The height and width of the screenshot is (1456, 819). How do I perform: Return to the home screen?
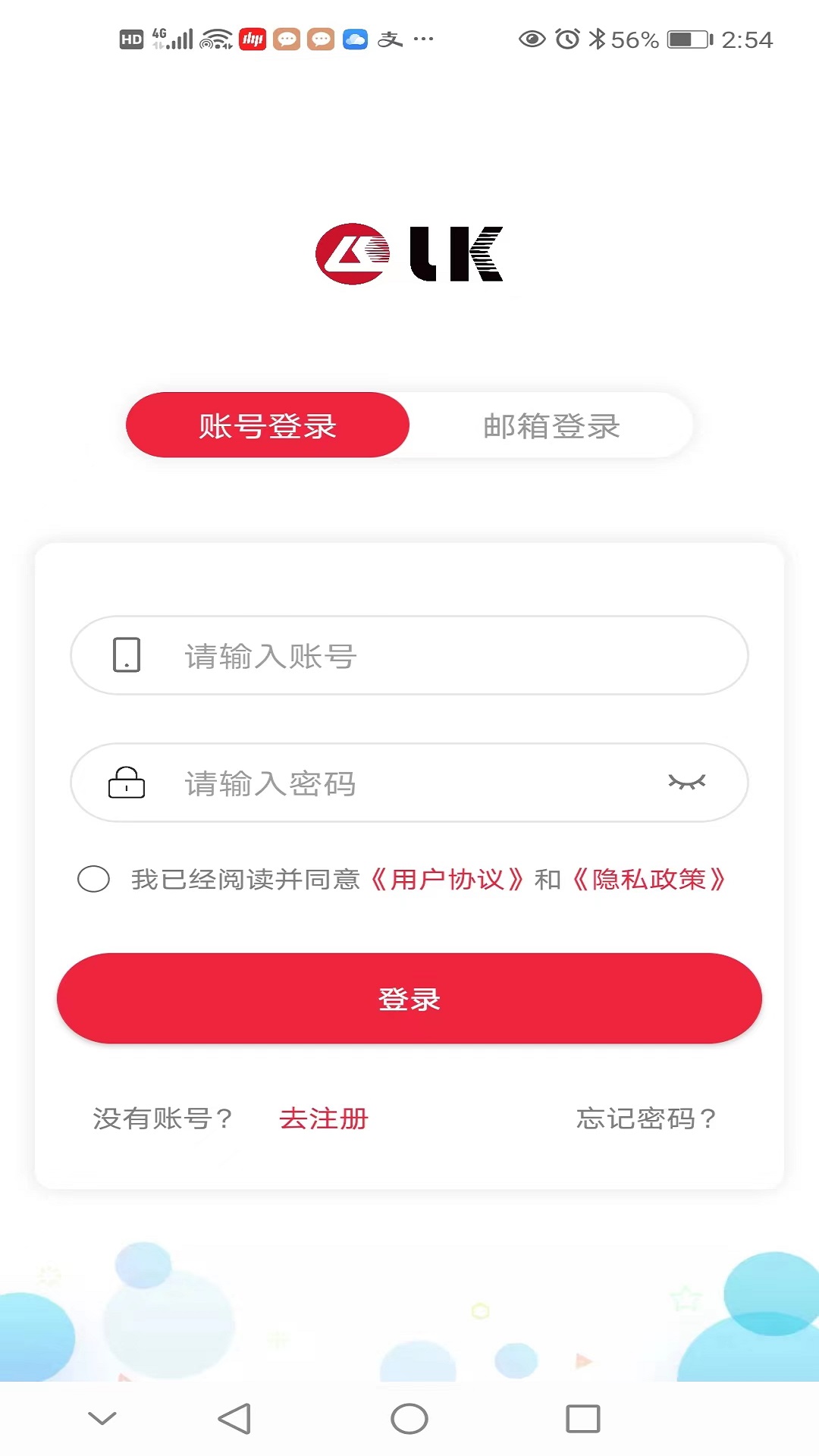pyautogui.click(x=409, y=1418)
